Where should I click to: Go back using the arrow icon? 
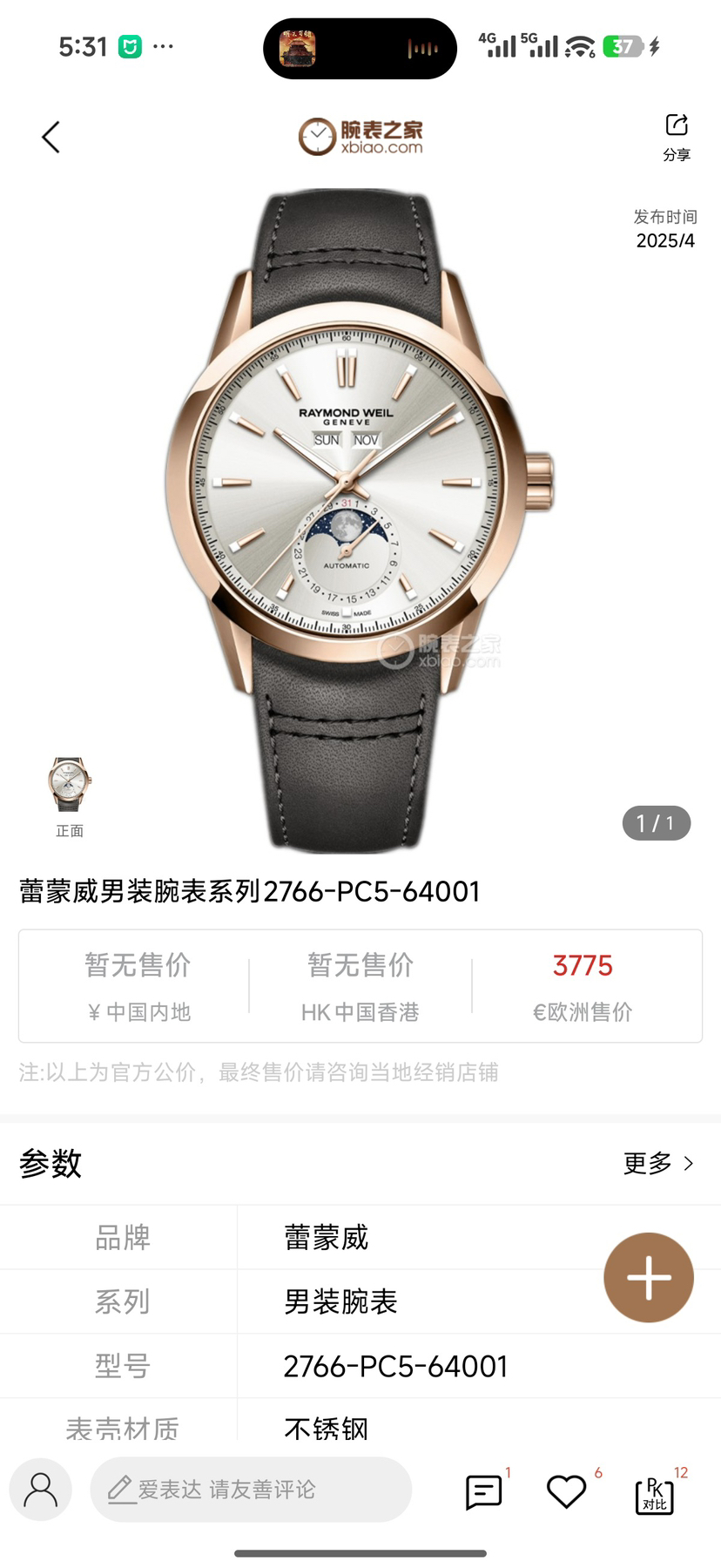[51, 137]
